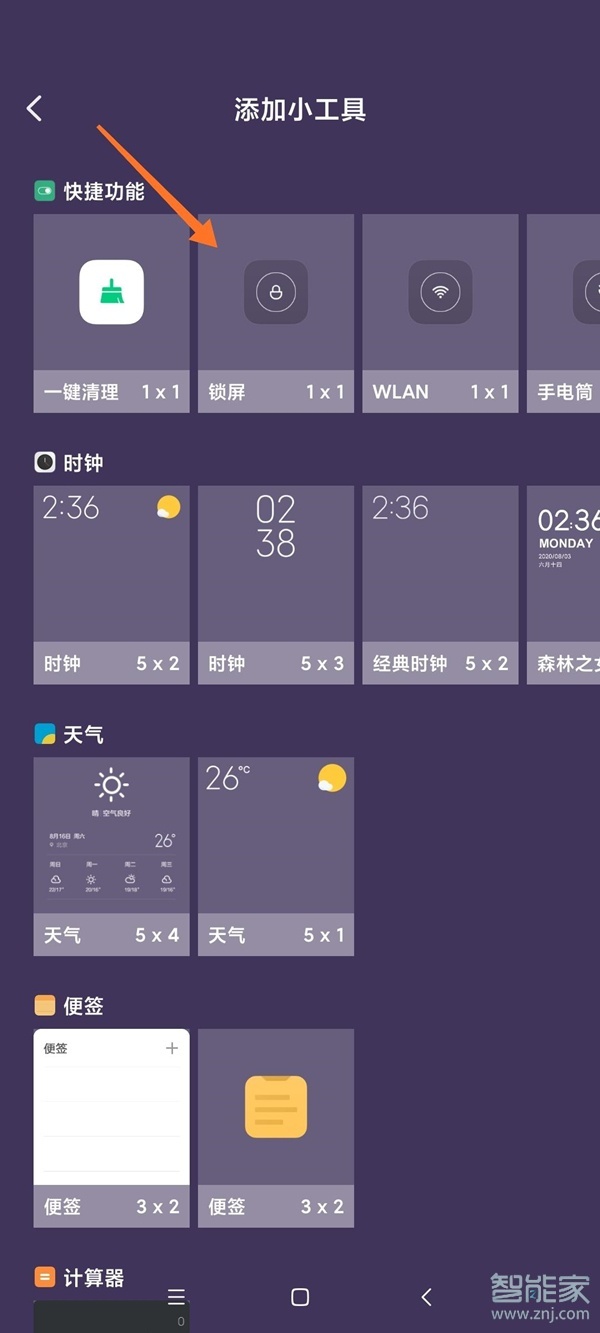The image size is (600, 1333).
Task: Add the 锁屏 1x1 widget
Action: click(275, 312)
